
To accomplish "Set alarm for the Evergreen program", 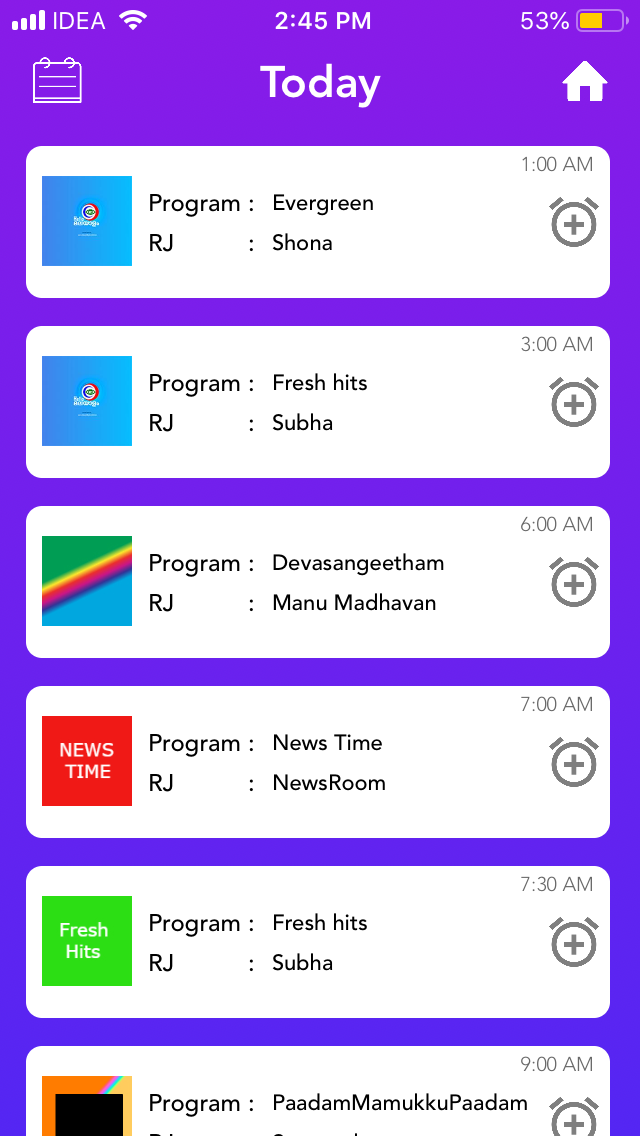I will [x=574, y=223].
